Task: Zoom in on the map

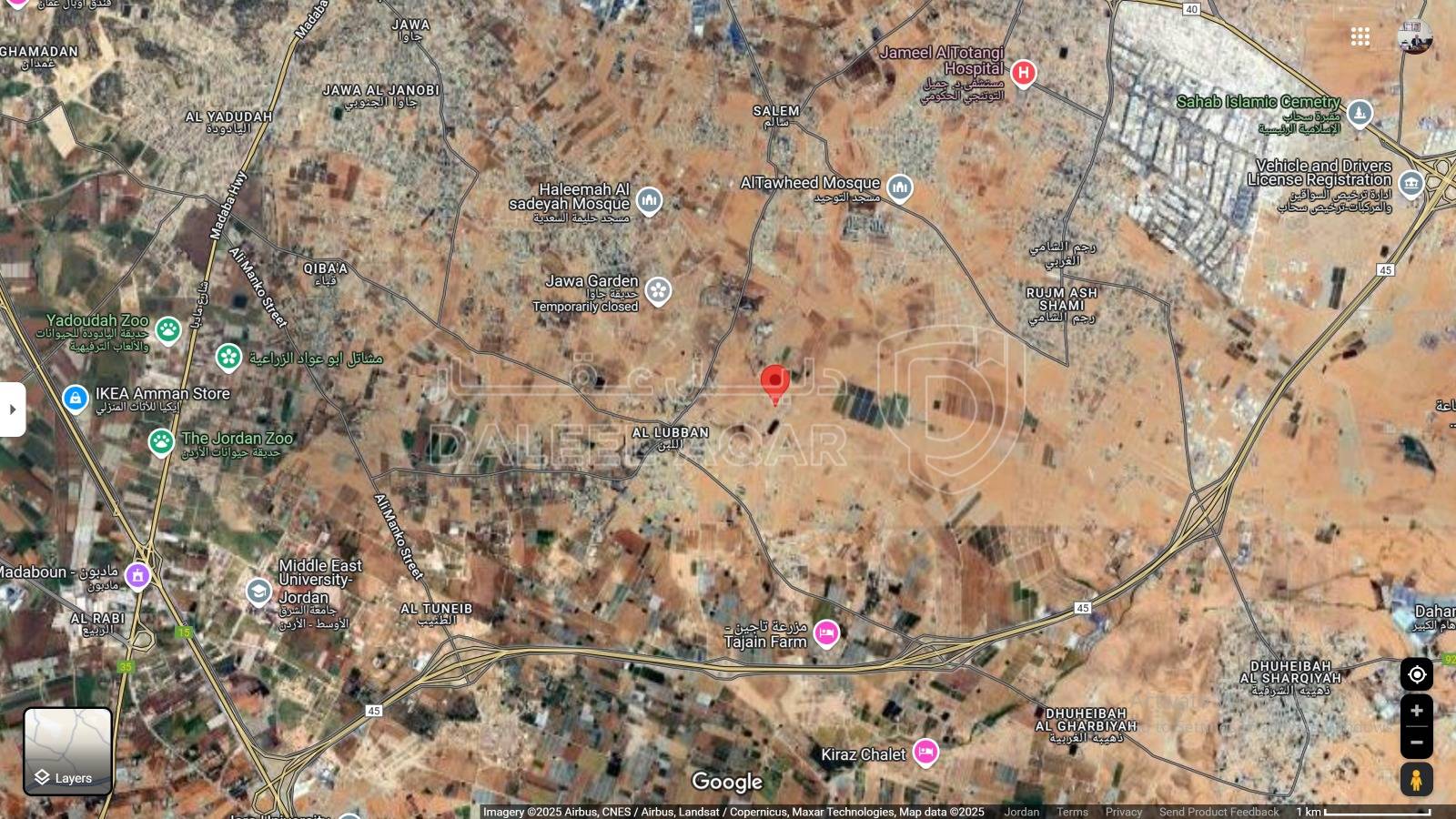Action: (1416, 711)
